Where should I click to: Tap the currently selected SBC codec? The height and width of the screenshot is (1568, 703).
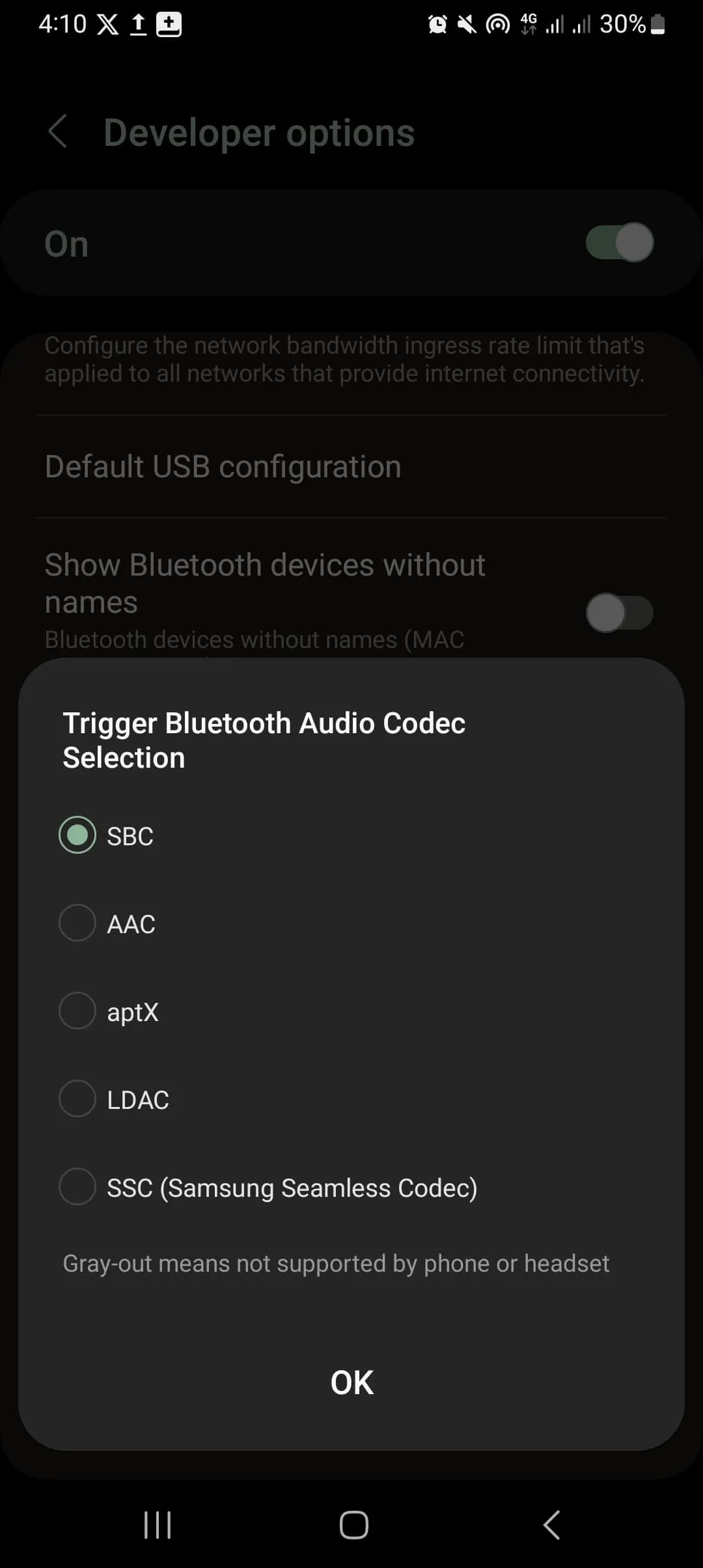[77, 834]
